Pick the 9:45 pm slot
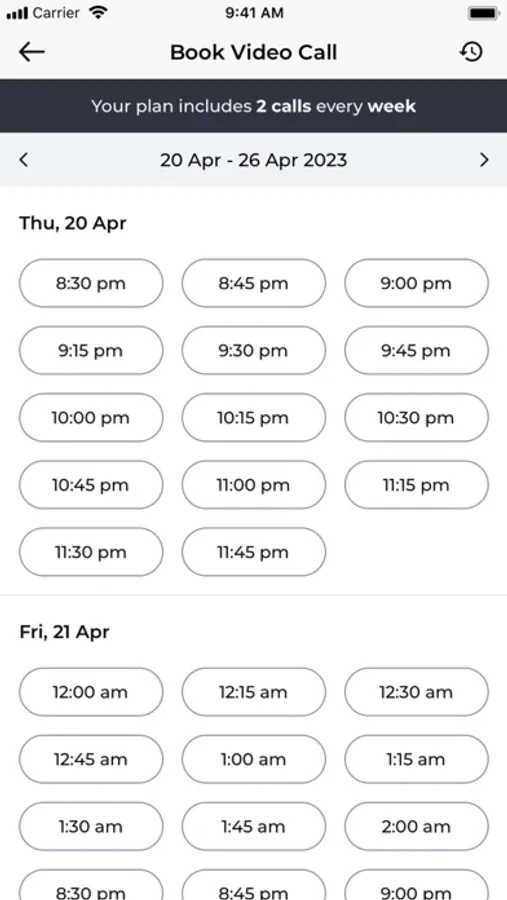The height and width of the screenshot is (900, 507). pyautogui.click(x=416, y=351)
